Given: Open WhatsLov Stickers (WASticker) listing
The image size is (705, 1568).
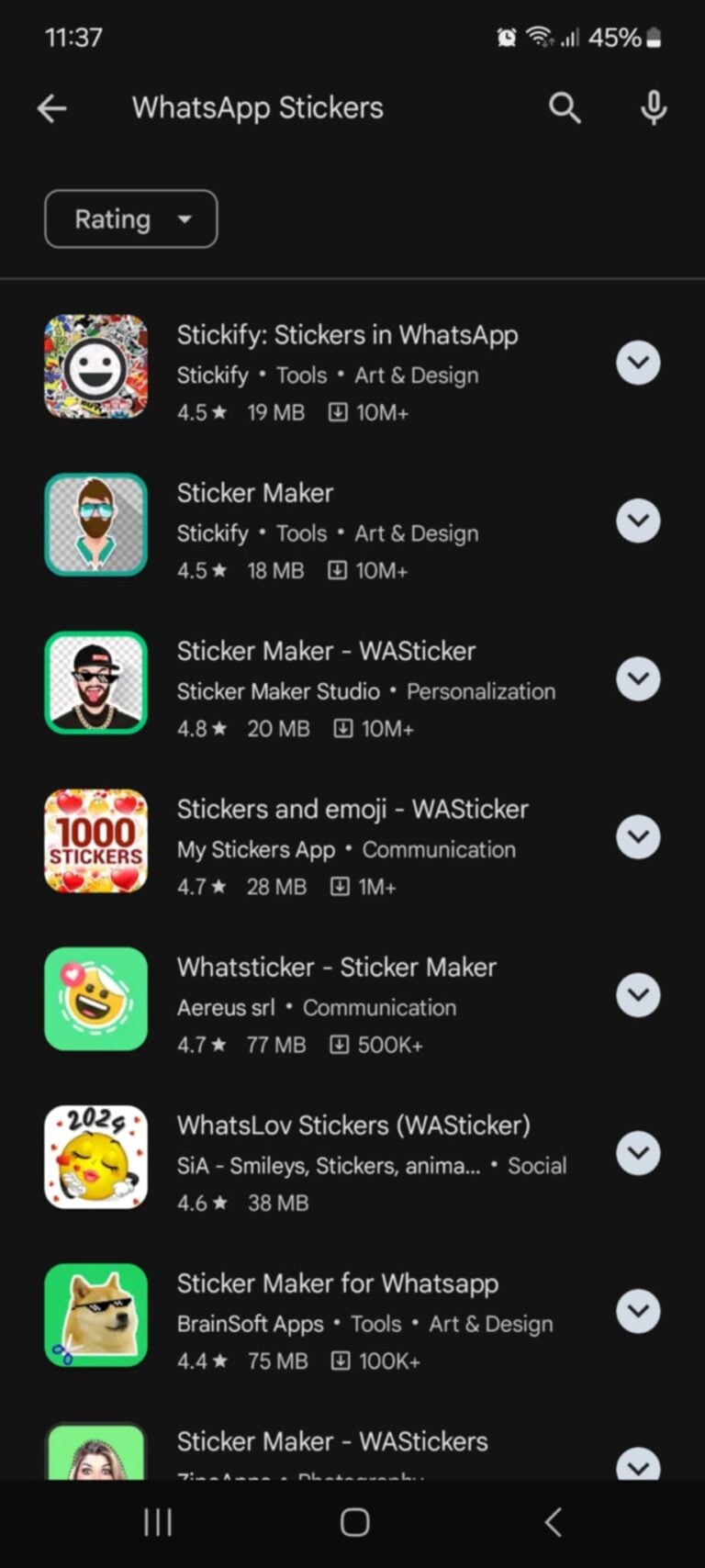Looking at the screenshot, I should (x=353, y=1126).
